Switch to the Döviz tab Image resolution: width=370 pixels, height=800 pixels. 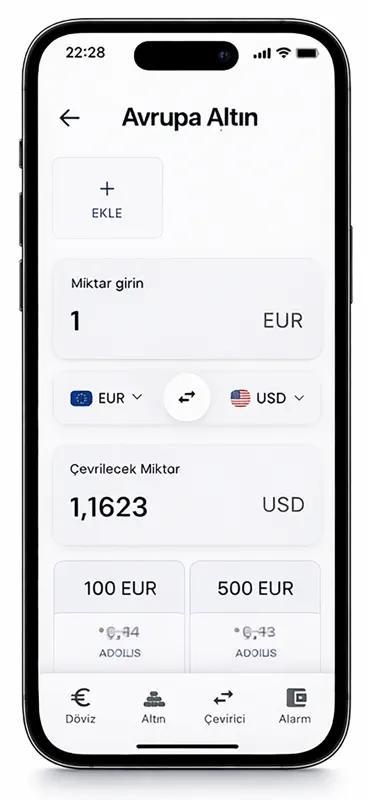coord(81,706)
